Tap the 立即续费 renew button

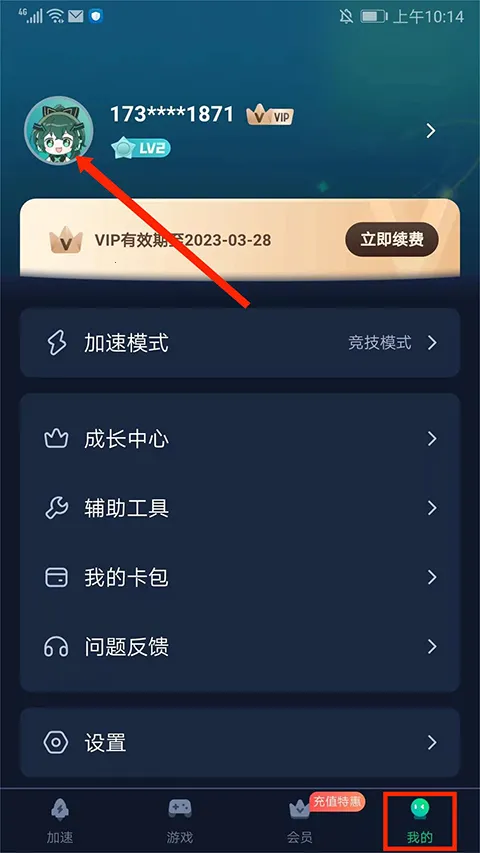coord(392,239)
